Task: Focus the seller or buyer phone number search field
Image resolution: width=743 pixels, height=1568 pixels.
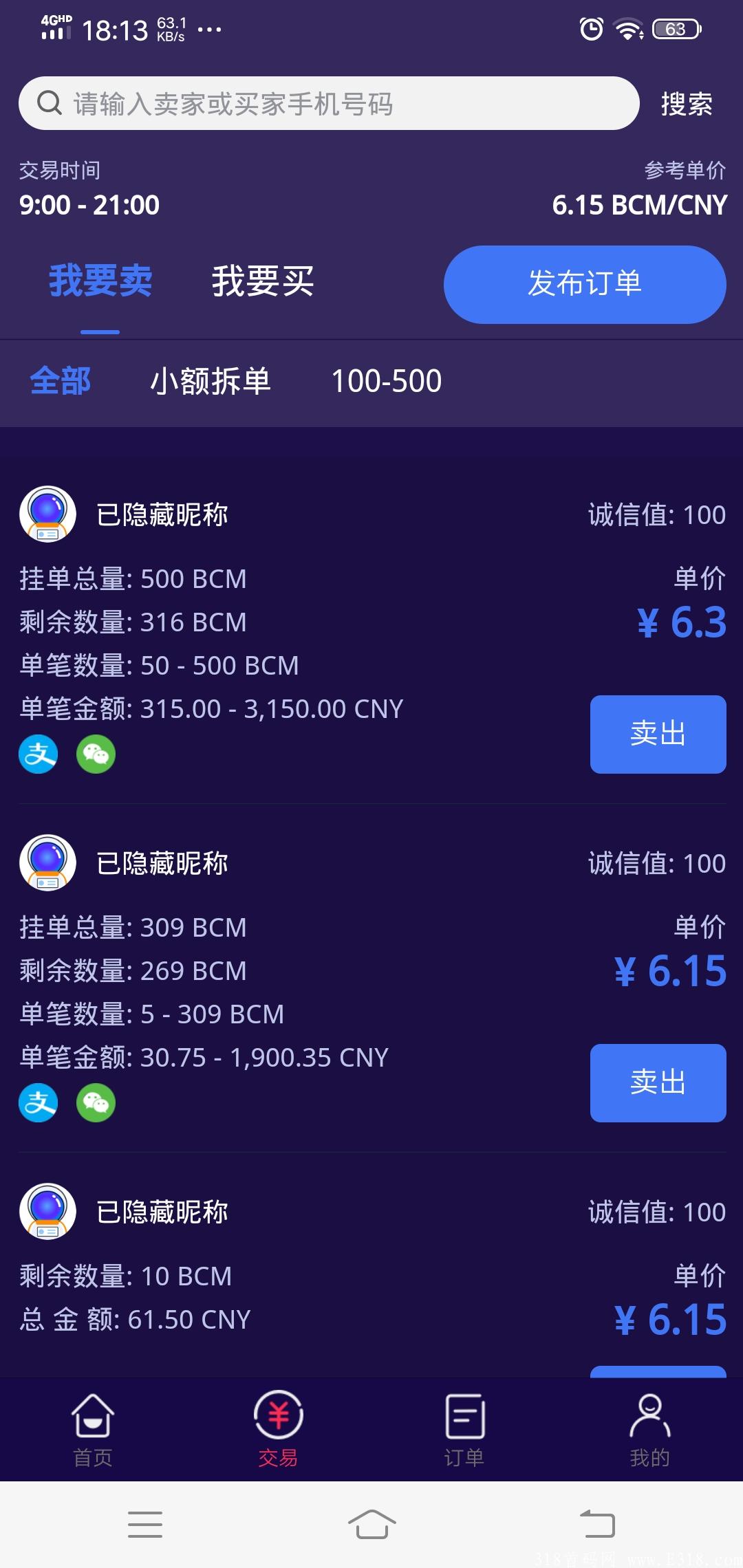Action: (x=329, y=103)
